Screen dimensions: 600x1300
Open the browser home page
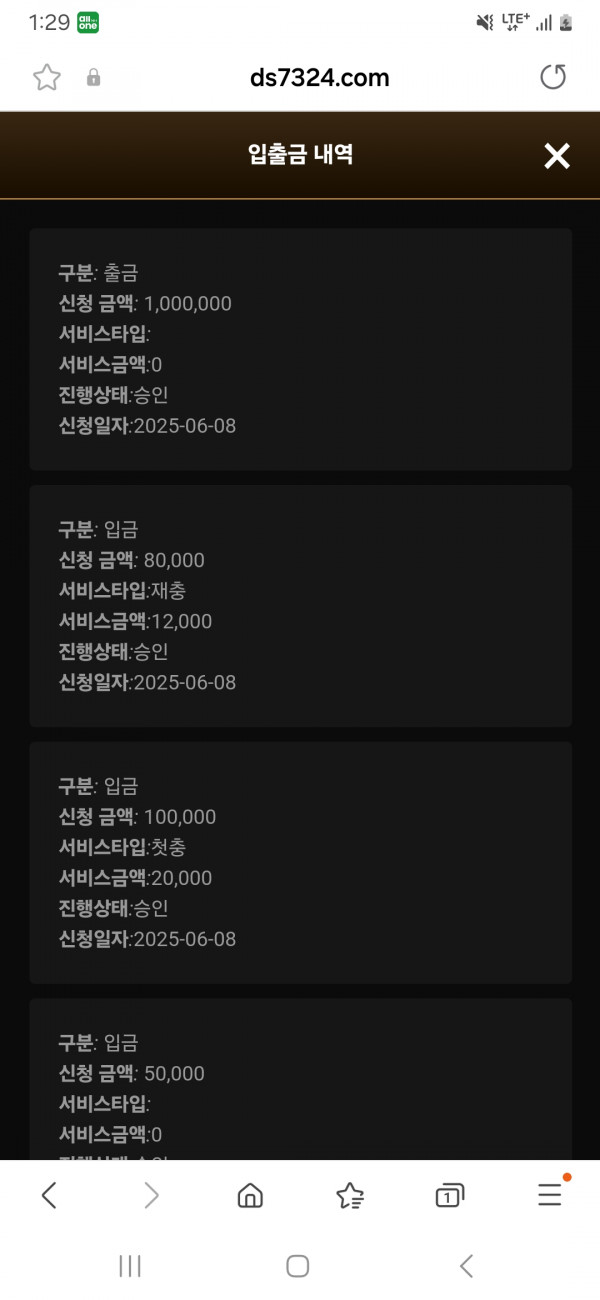(x=250, y=1195)
